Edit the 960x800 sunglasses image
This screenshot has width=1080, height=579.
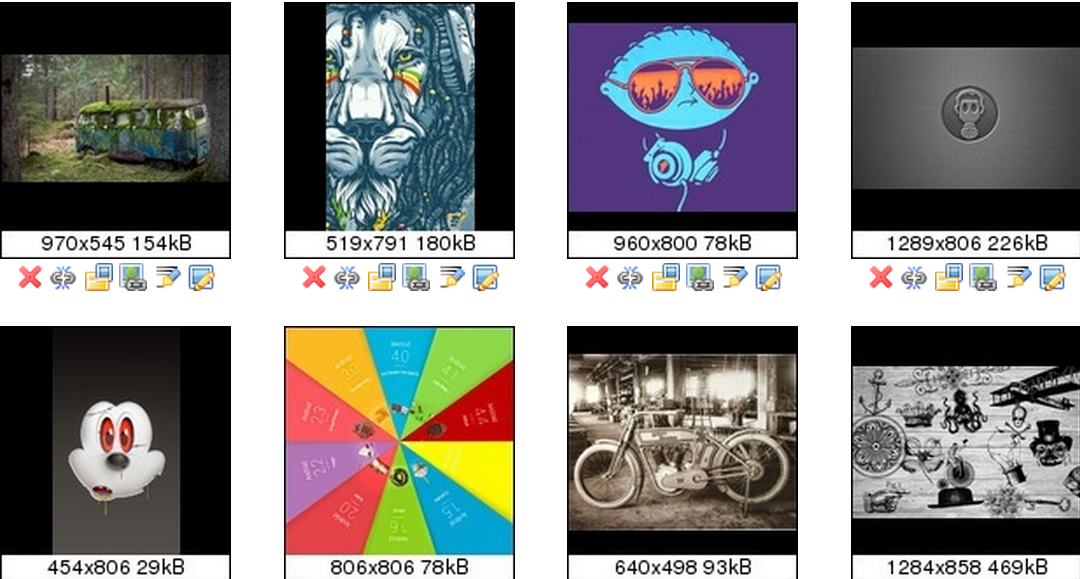point(768,277)
